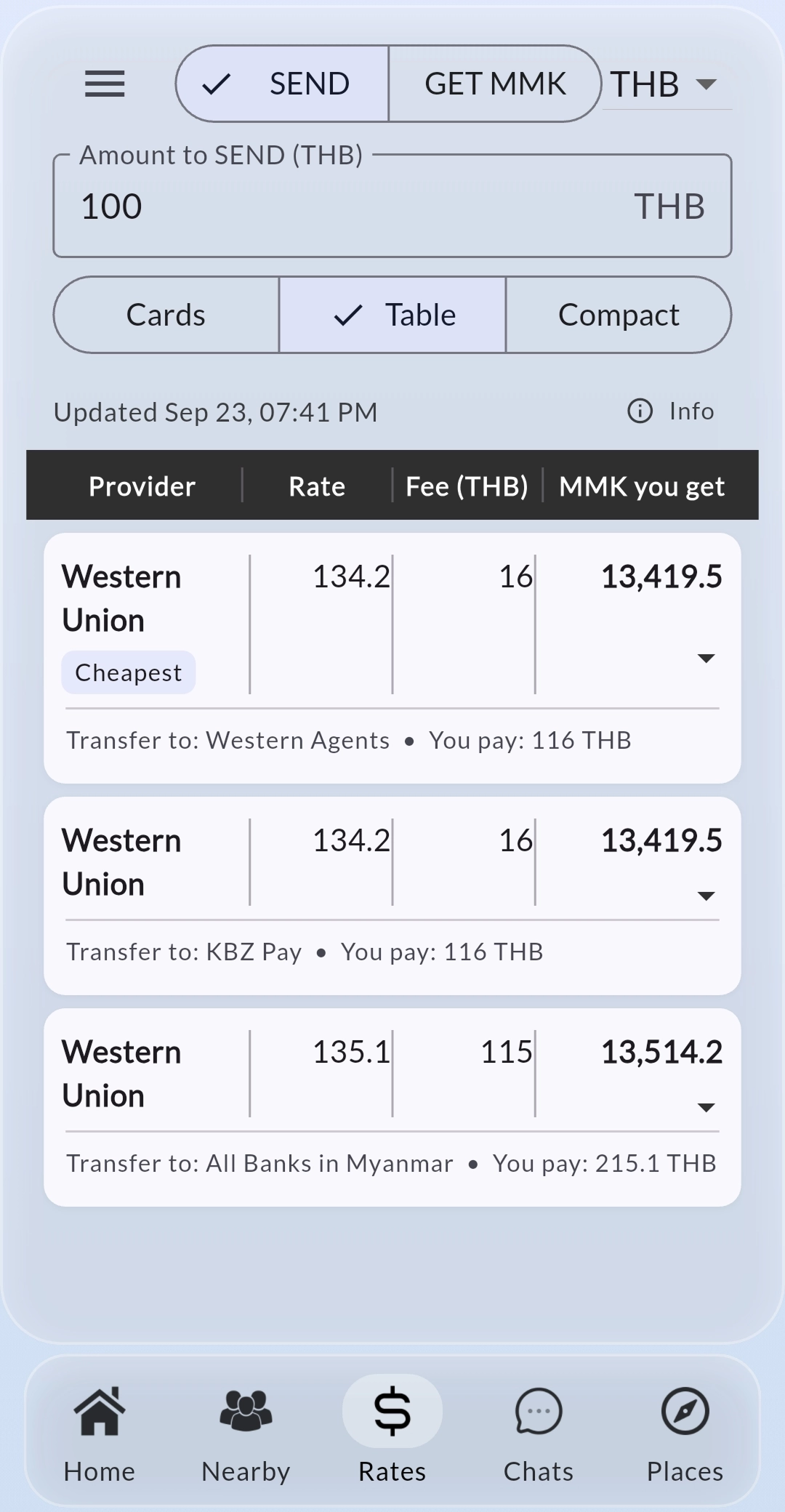Switch the results view to Compact
This screenshot has height=1512, width=785.
[x=619, y=315]
